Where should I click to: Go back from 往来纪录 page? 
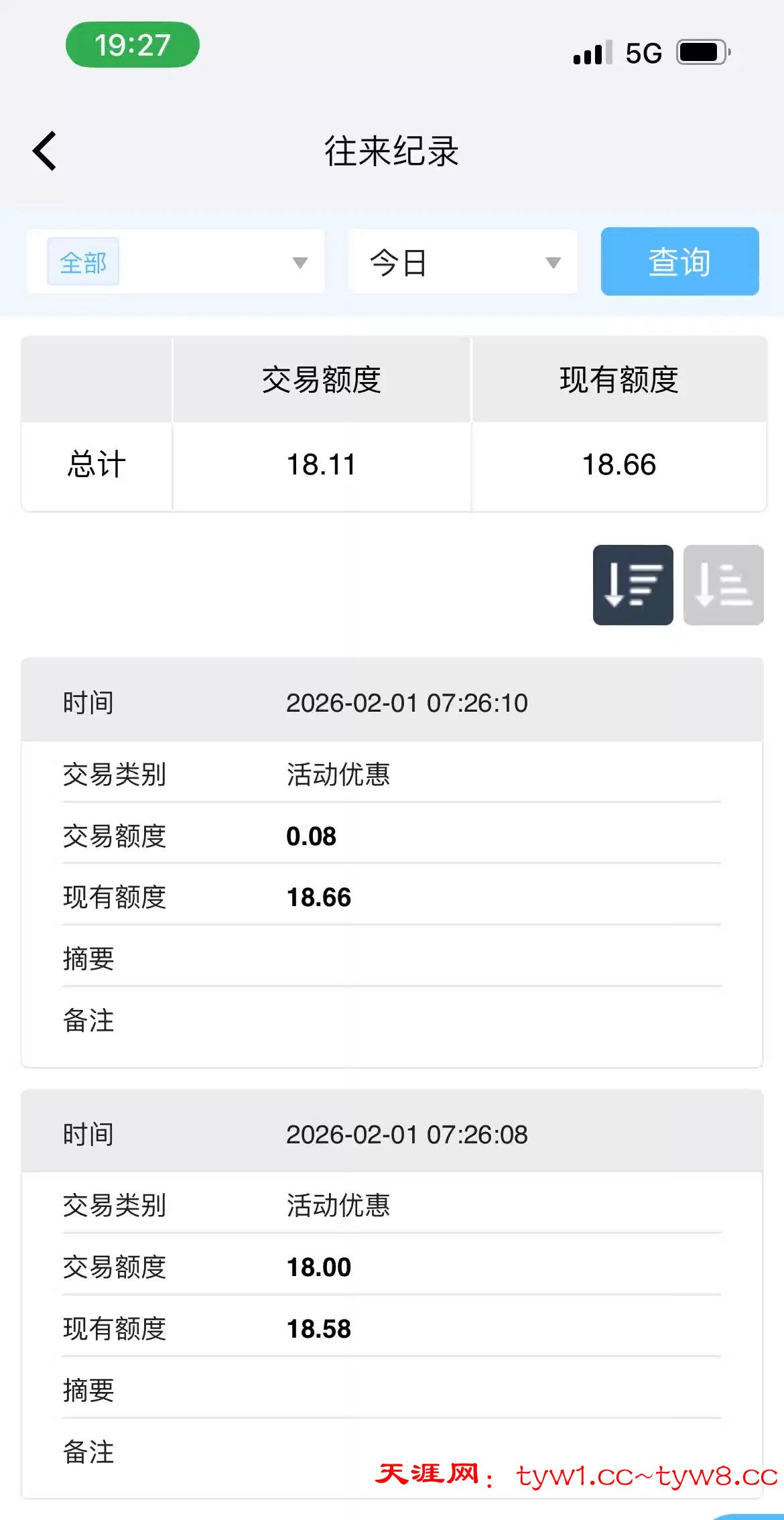[x=45, y=151]
